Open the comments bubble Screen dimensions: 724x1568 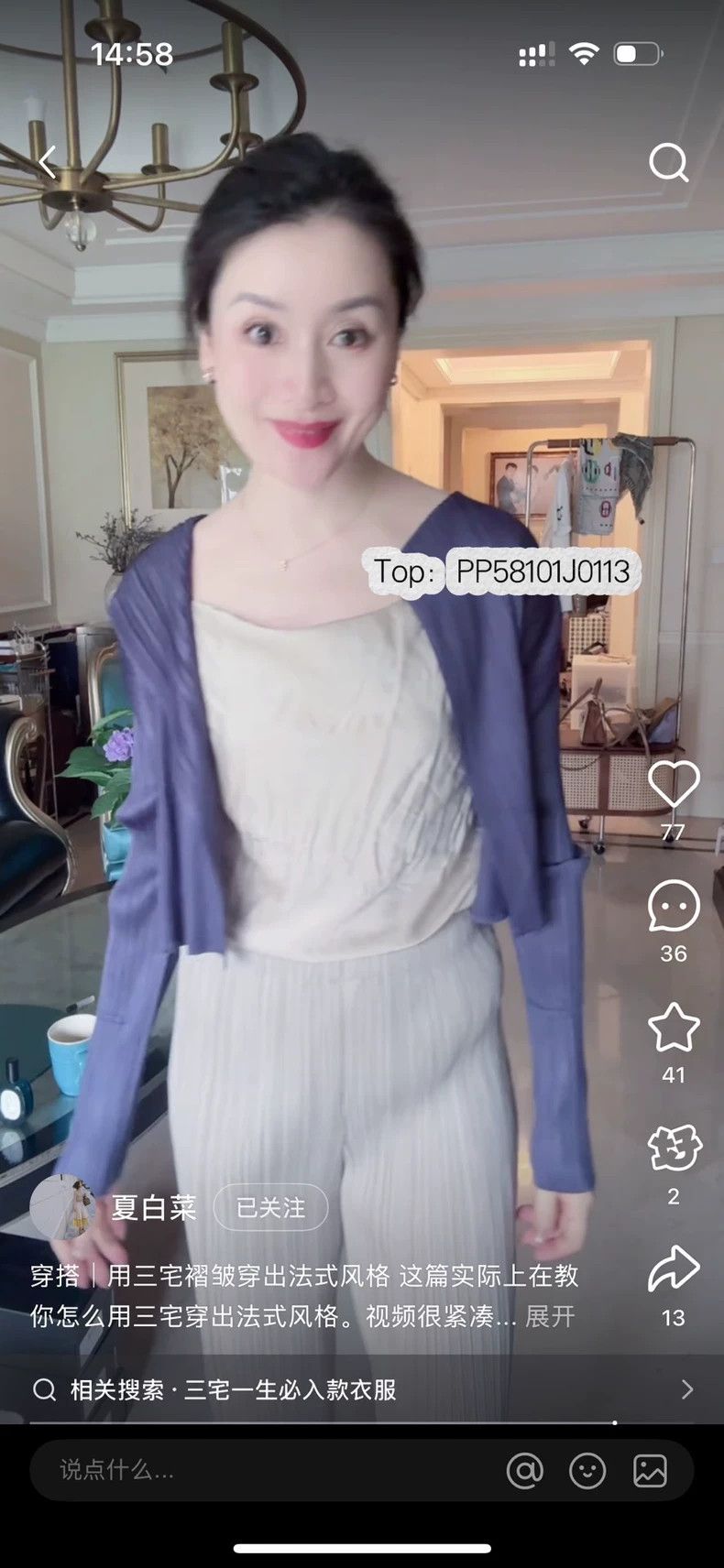coord(674,905)
